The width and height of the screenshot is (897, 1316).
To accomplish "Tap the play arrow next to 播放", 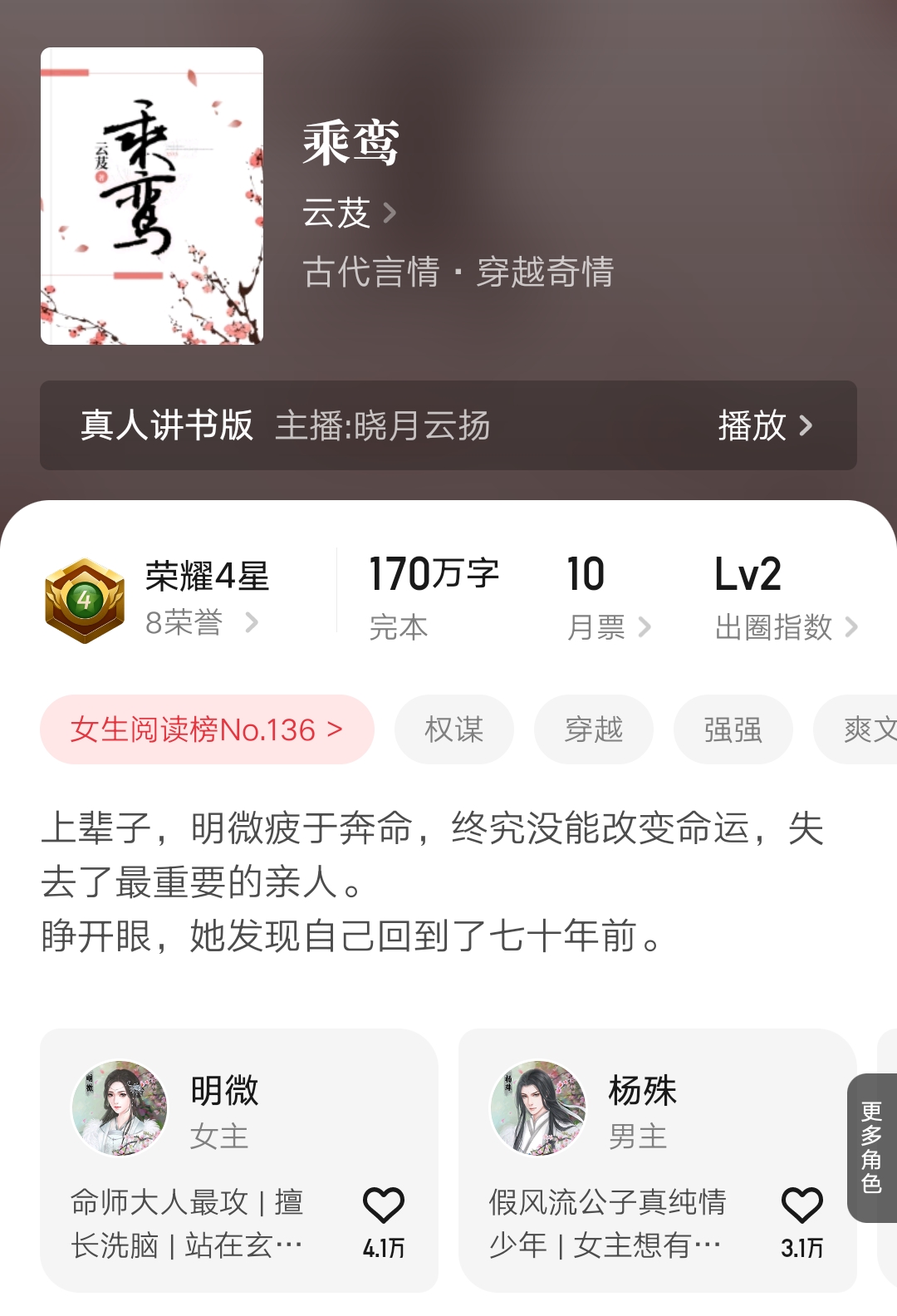I will pos(806,426).
